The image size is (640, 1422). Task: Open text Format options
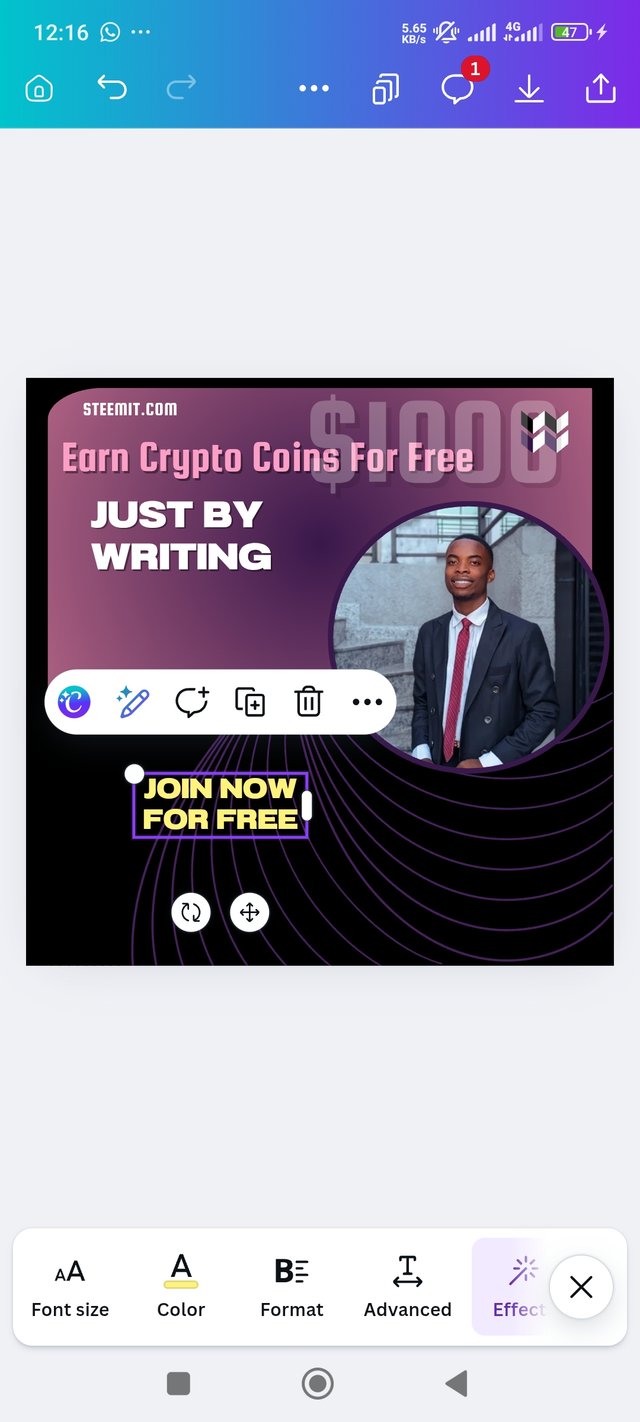(x=292, y=1286)
